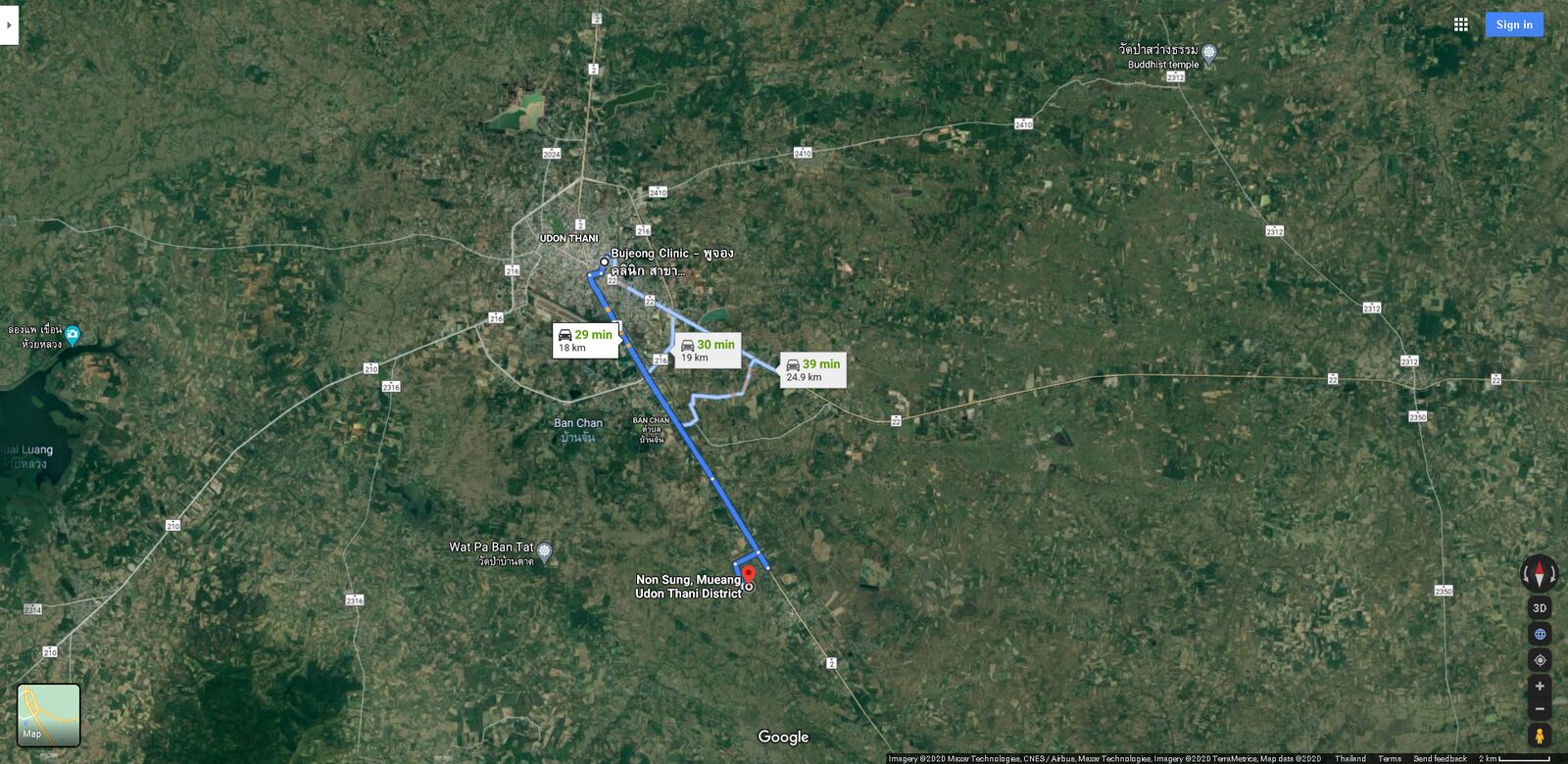This screenshot has width=1568, height=764.
Task: Click the Sign in button
Action: (x=1513, y=24)
